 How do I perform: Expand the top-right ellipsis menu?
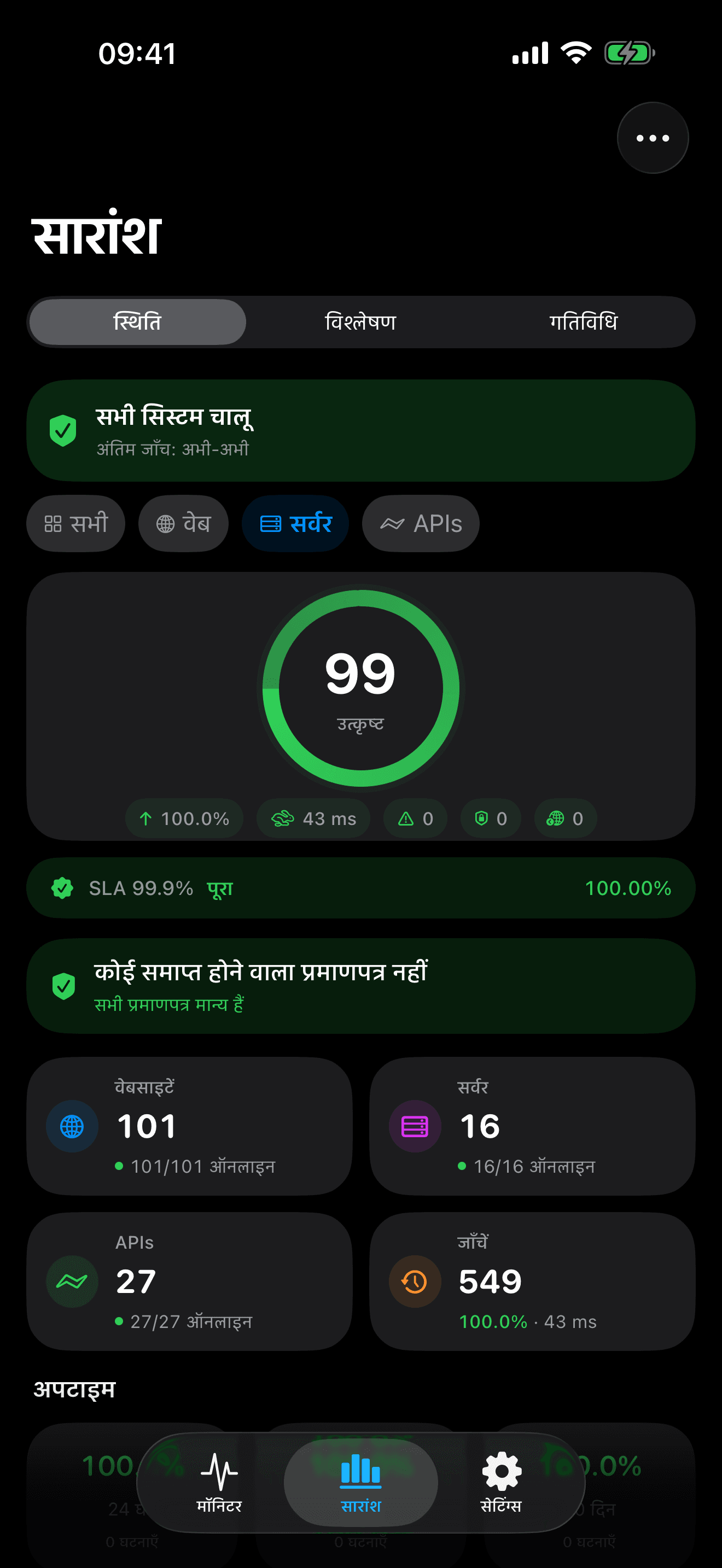click(x=652, y=138)
